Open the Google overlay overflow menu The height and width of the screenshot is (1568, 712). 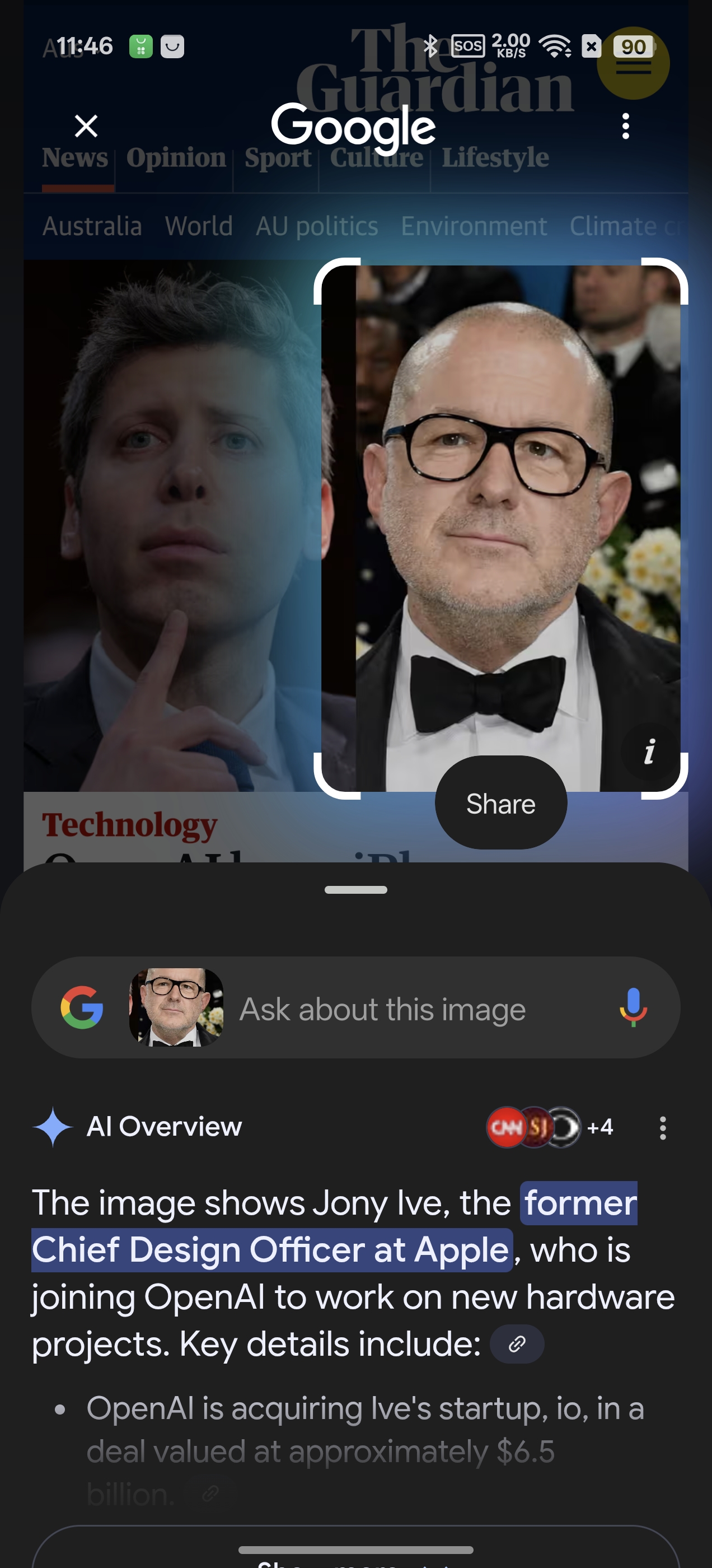pyautogui.click(x=625, y=126)
